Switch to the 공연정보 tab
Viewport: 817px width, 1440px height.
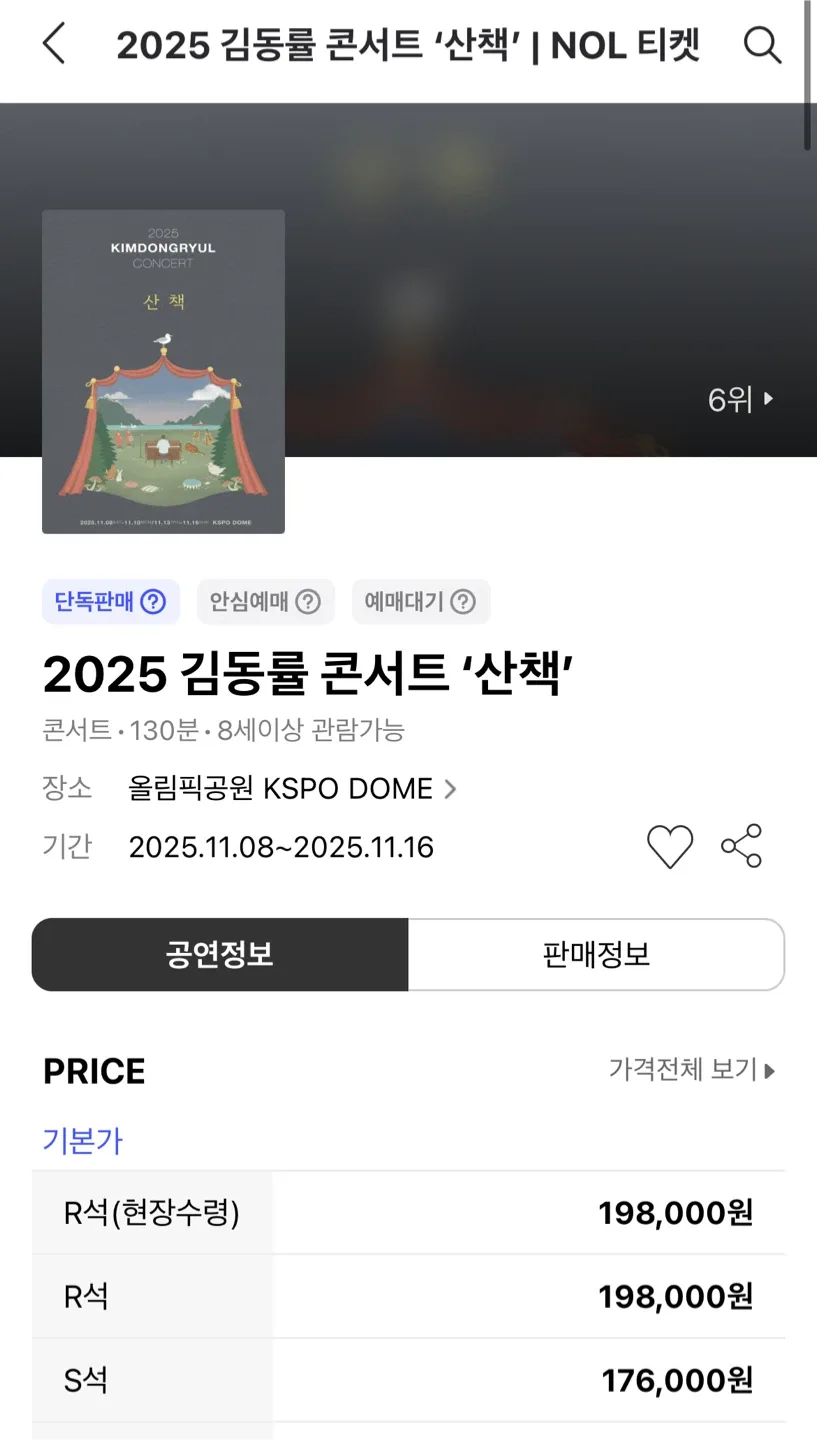[220, 954]
